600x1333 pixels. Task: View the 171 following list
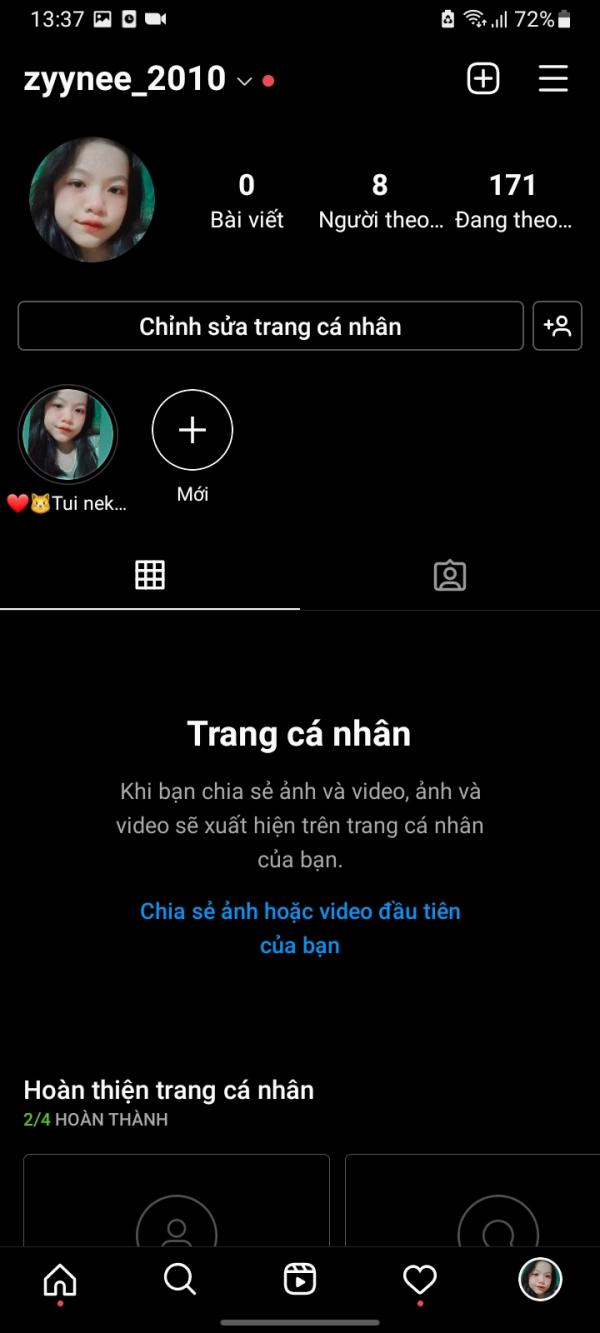click(513, 200)
